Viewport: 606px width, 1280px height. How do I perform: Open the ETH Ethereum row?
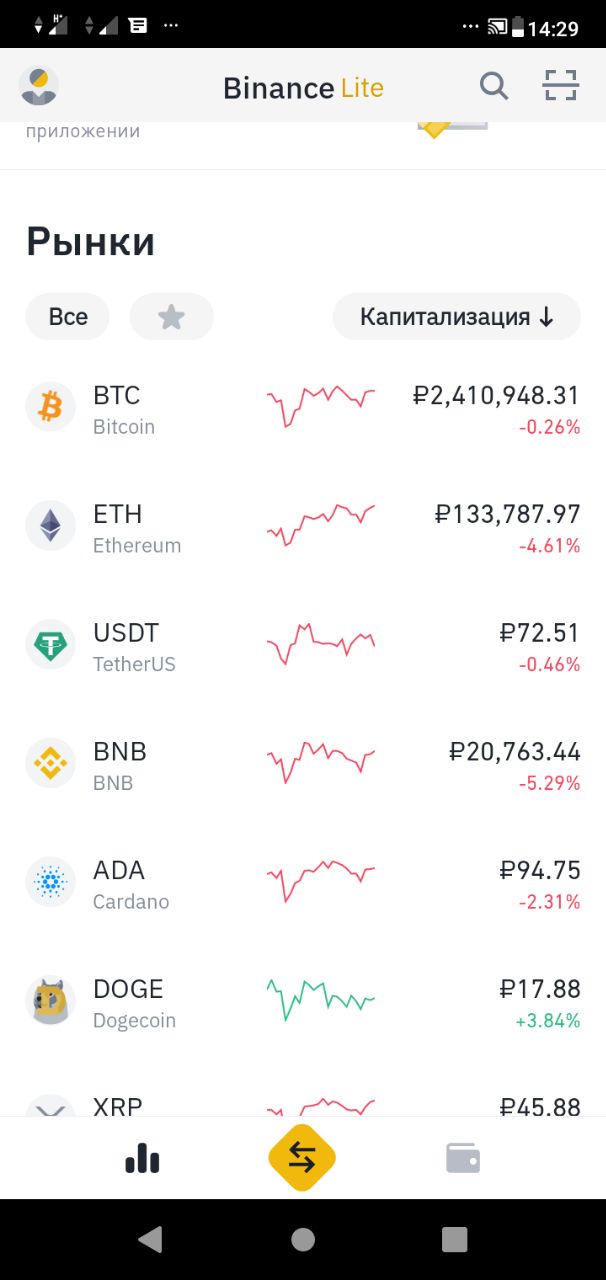(303, 529)
